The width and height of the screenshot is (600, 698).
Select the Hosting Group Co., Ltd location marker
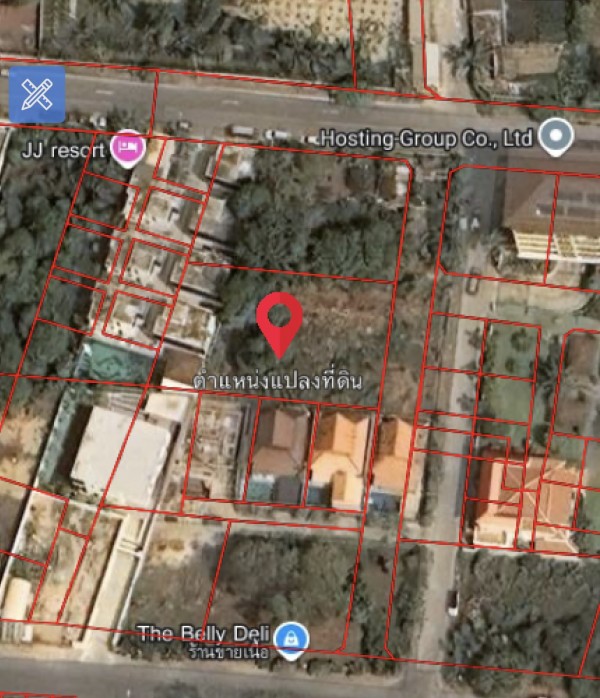556,138
